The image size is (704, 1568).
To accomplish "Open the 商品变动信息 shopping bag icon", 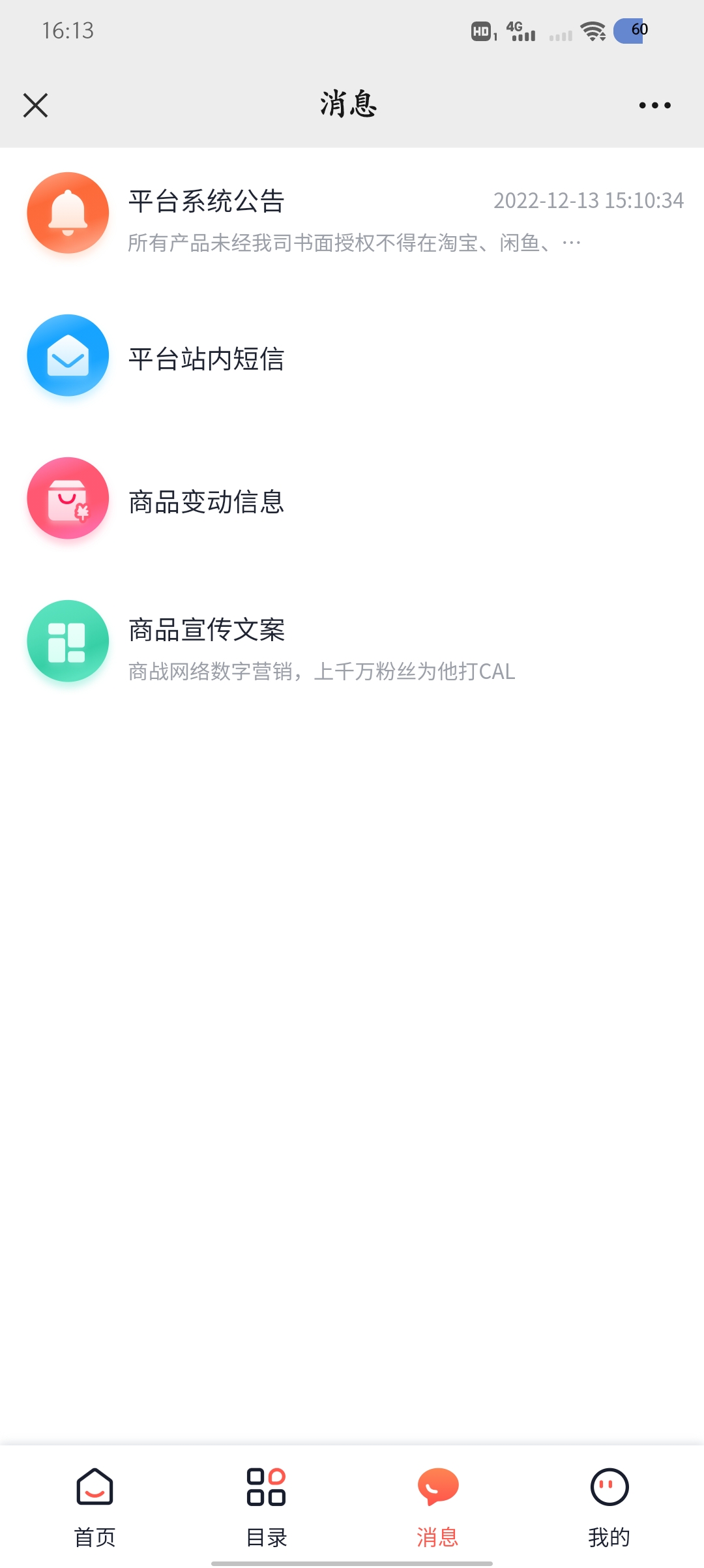I will [67, 499].
